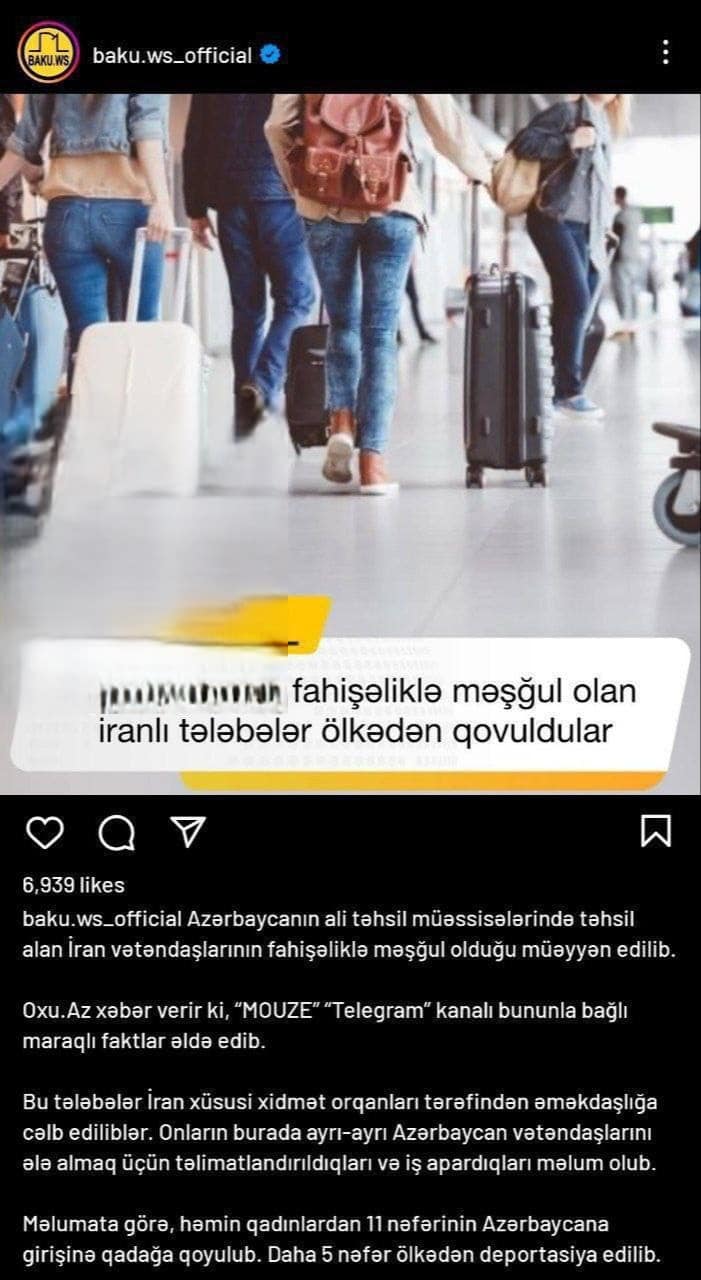Like this post with the heart
Viewport: 701px width, 1280px height.
[44, 832]
